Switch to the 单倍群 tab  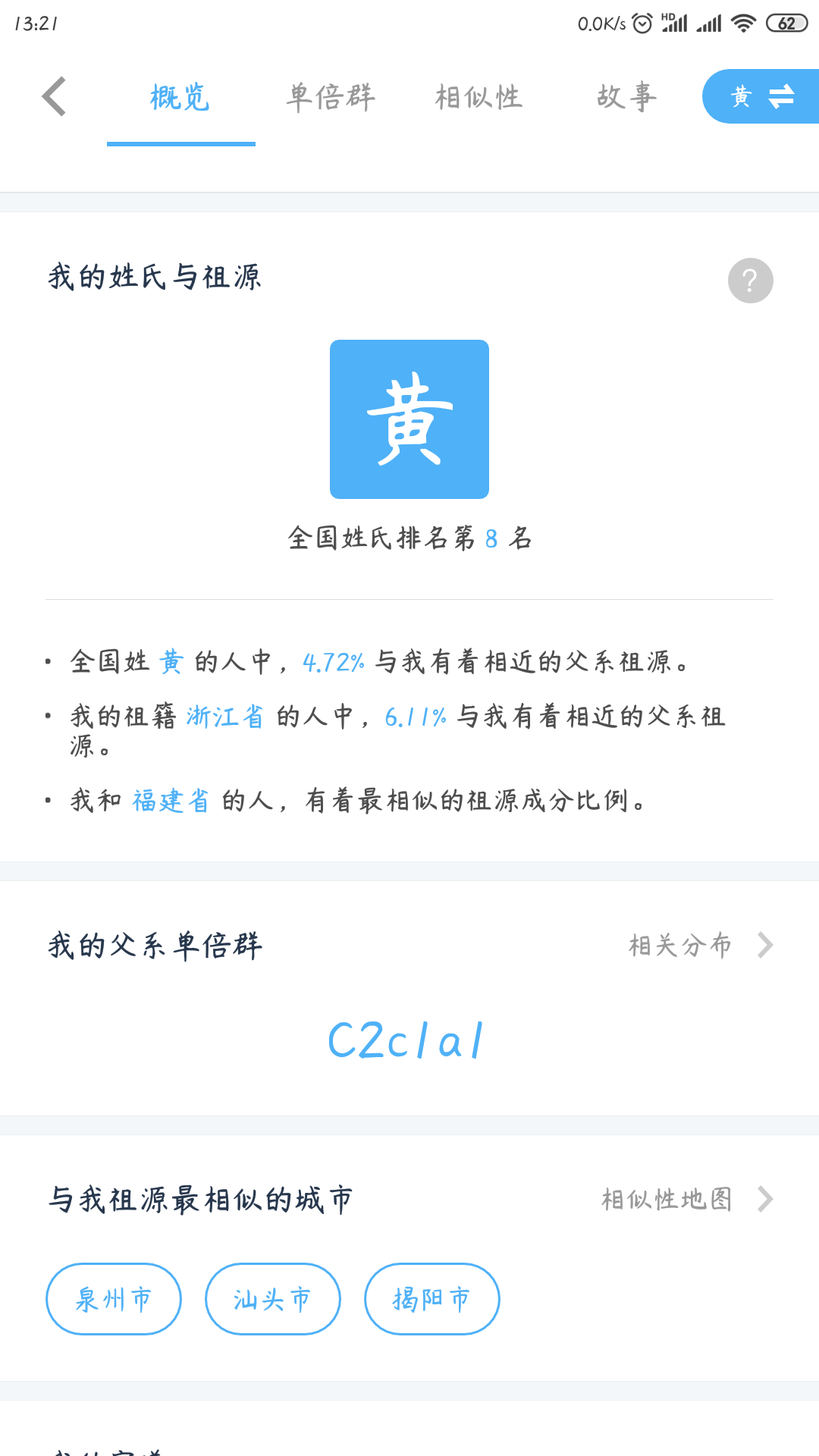(331, 97)
